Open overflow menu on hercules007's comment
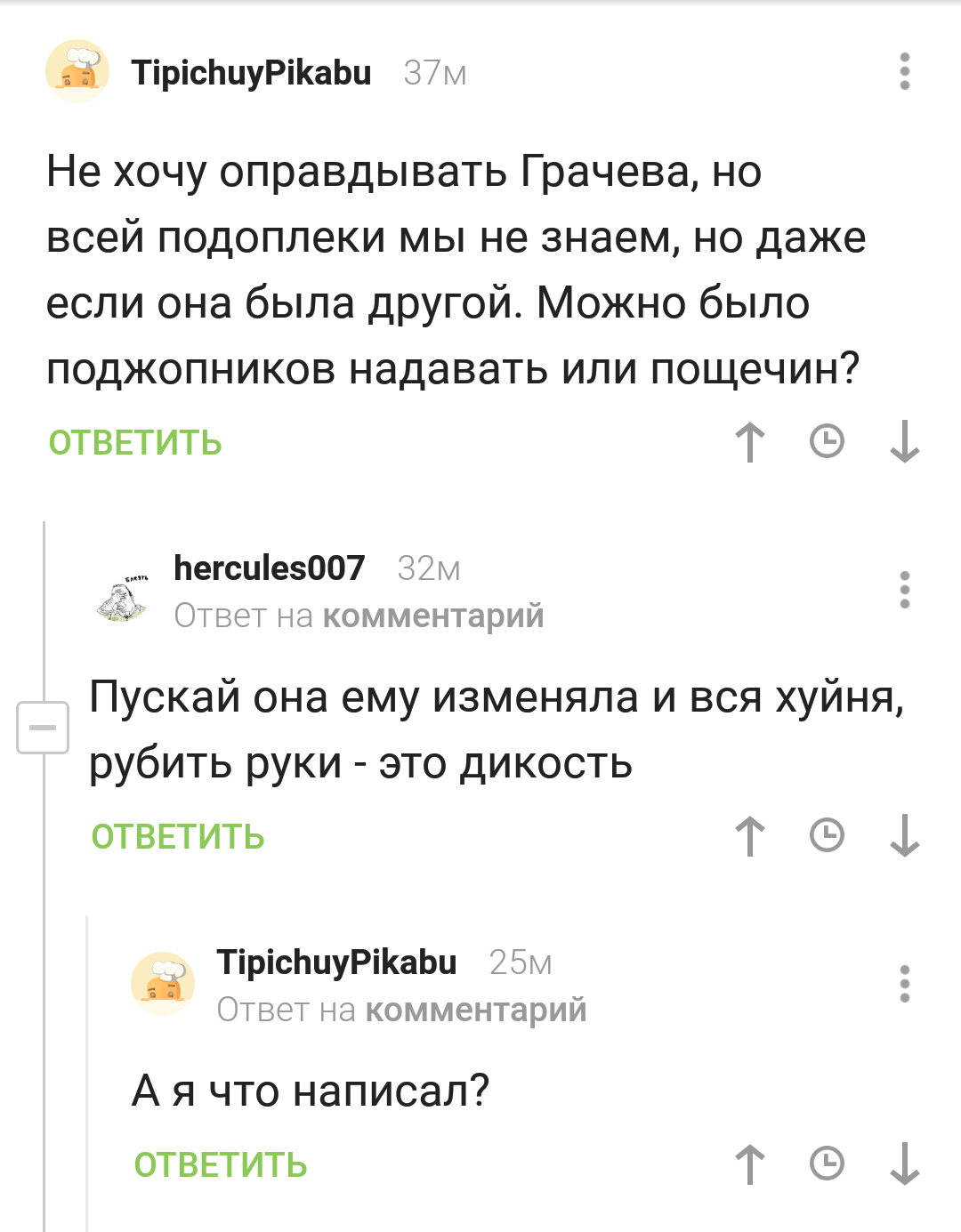The height and width of the screenshot is (1232, 961). click(904, 590)
